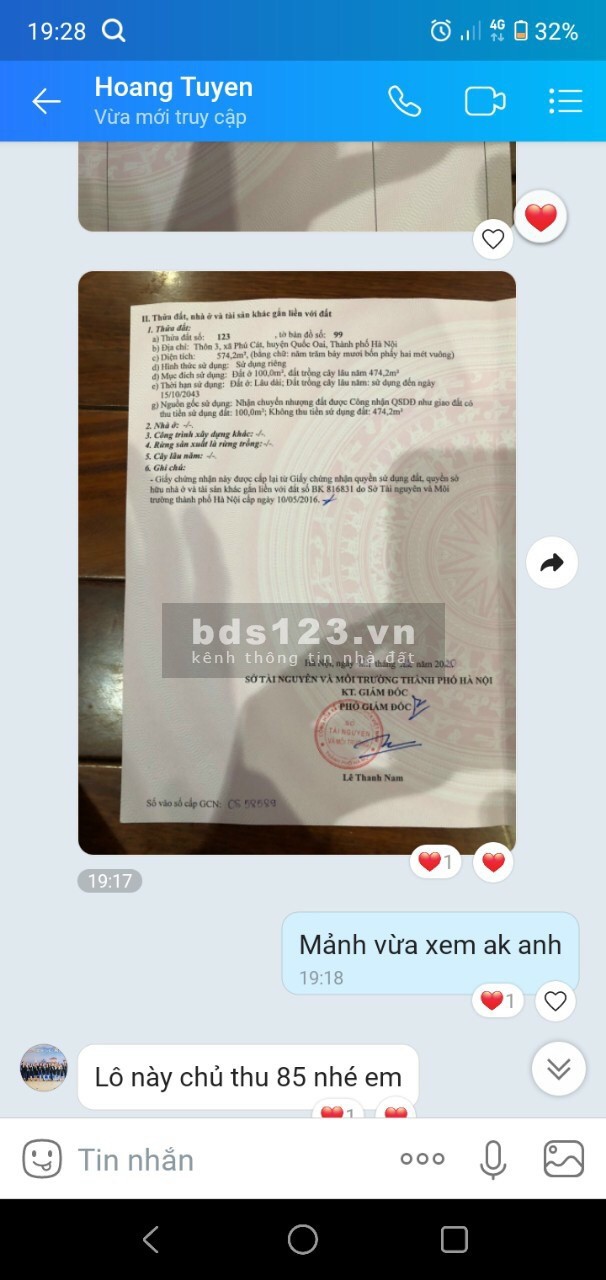Open the recent apps view

pyautogui.click(x=454, y=1240)
